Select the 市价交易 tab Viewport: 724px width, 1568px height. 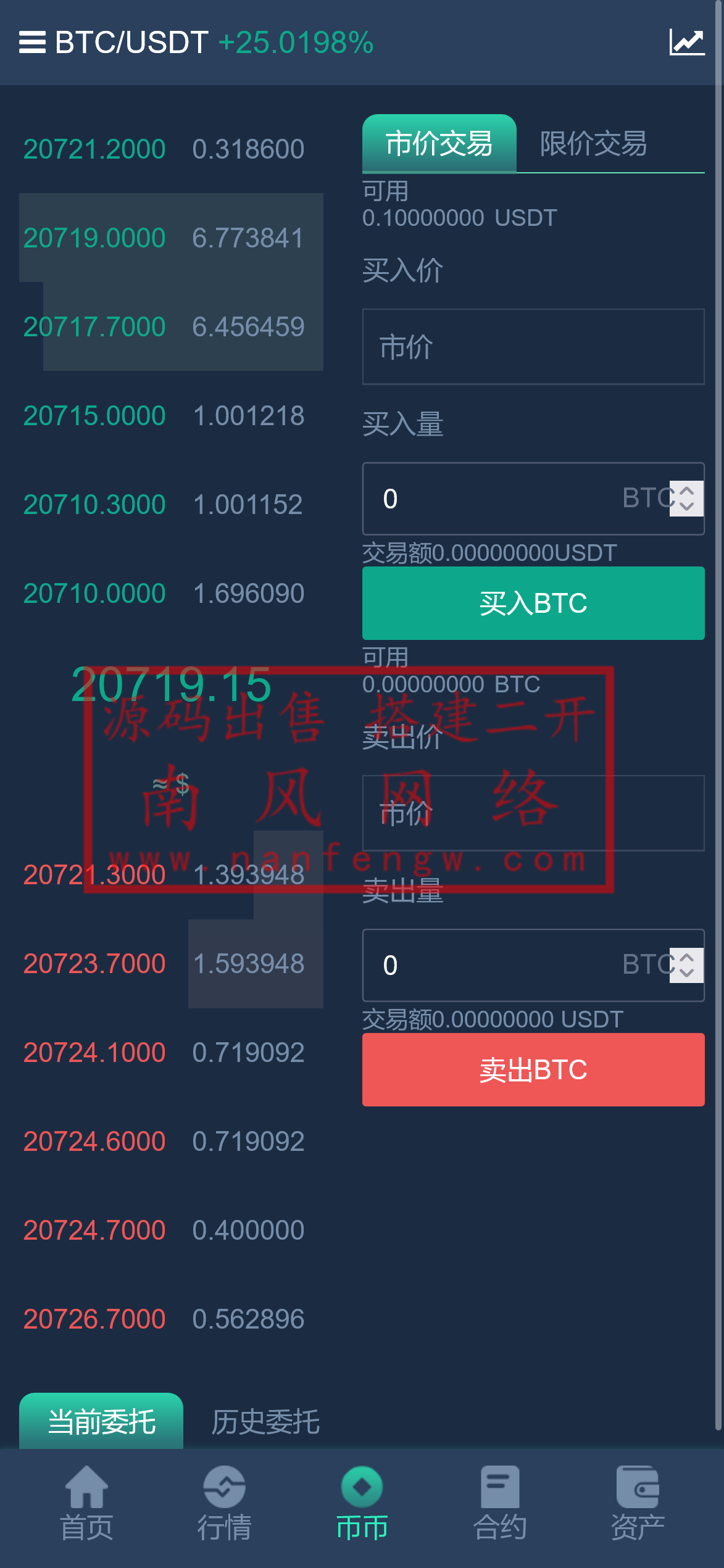pyautogui.click(x=439, y=144)
